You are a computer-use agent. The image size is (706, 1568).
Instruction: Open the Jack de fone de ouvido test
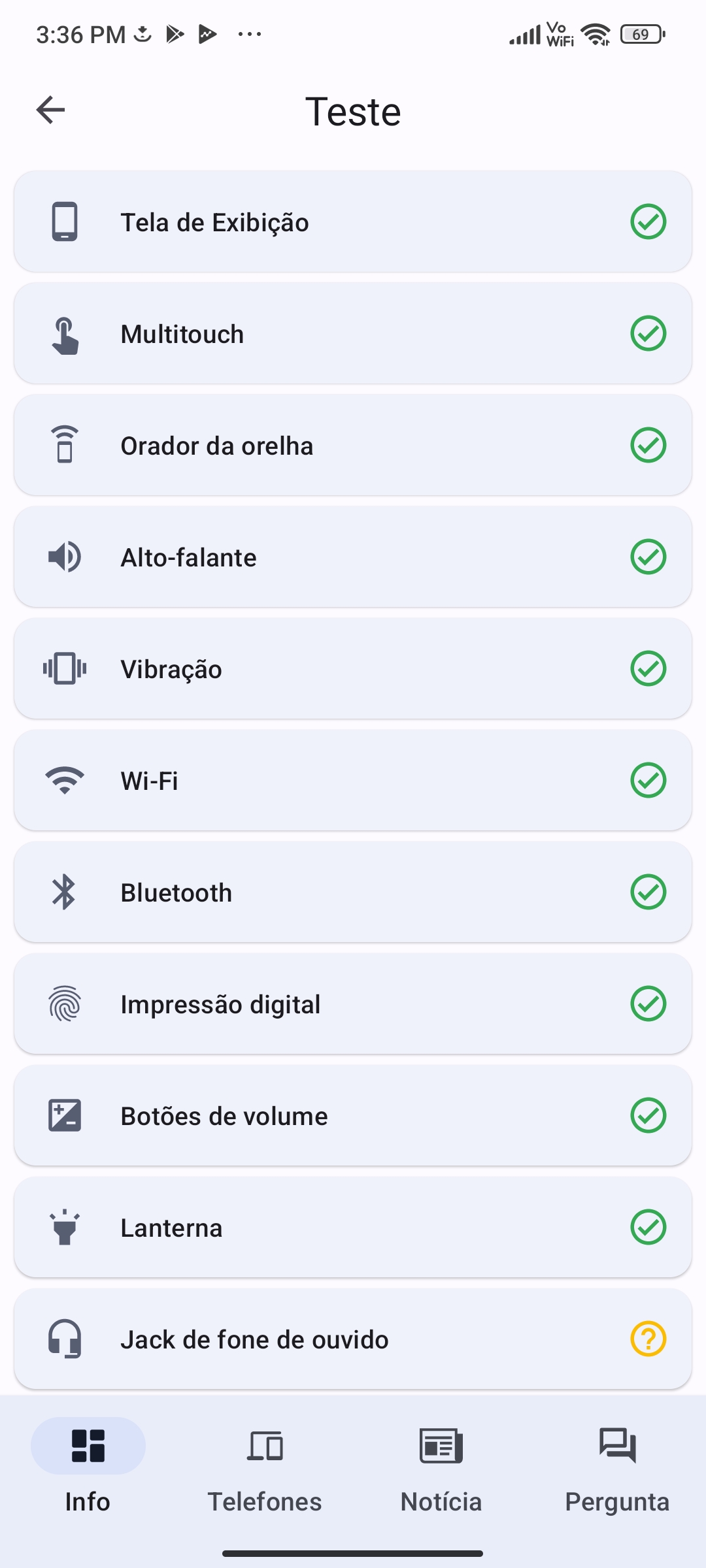tap(353, 1339)
